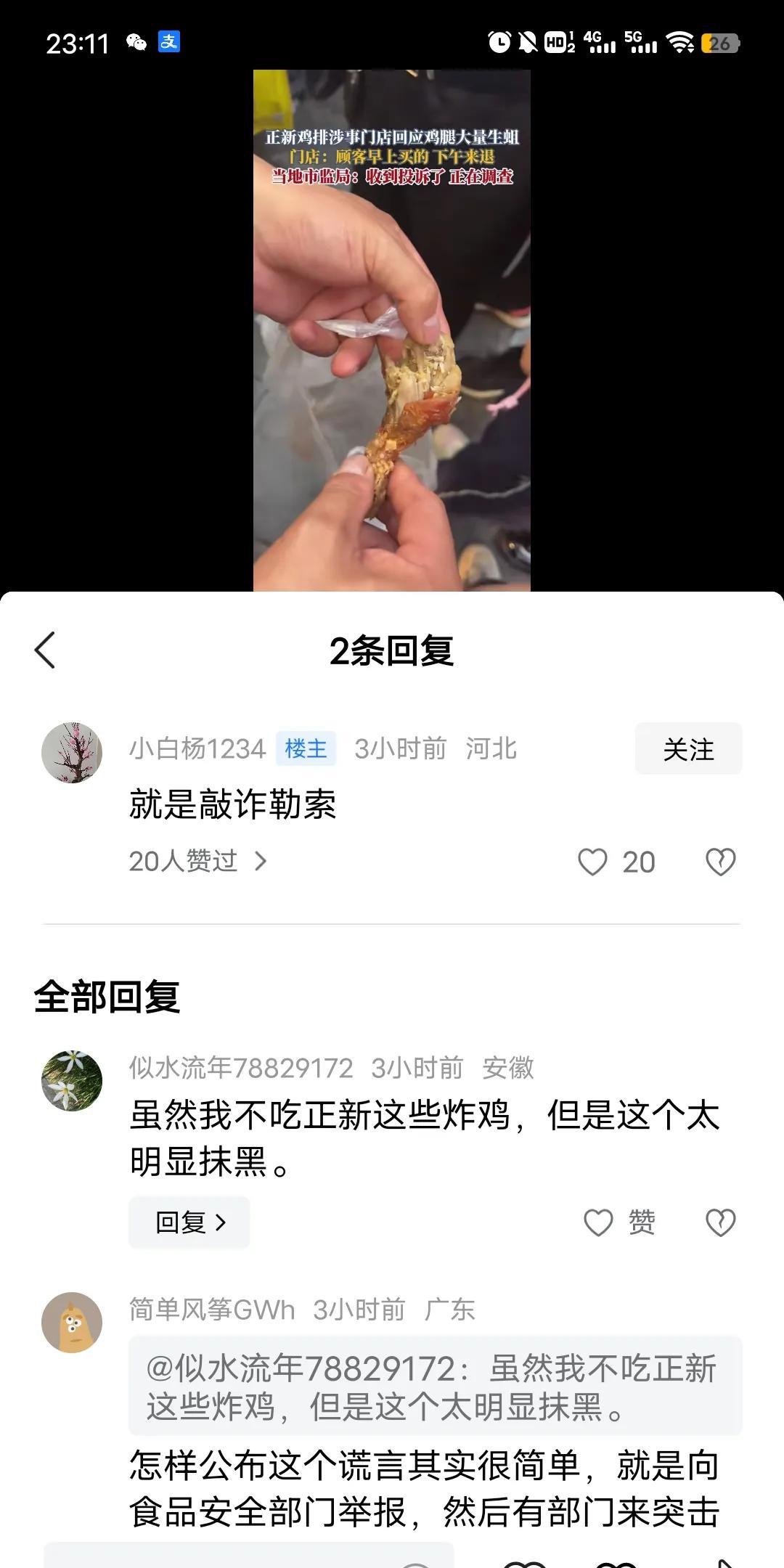Open 似水流年78829172's avatar

(72, 1081)
